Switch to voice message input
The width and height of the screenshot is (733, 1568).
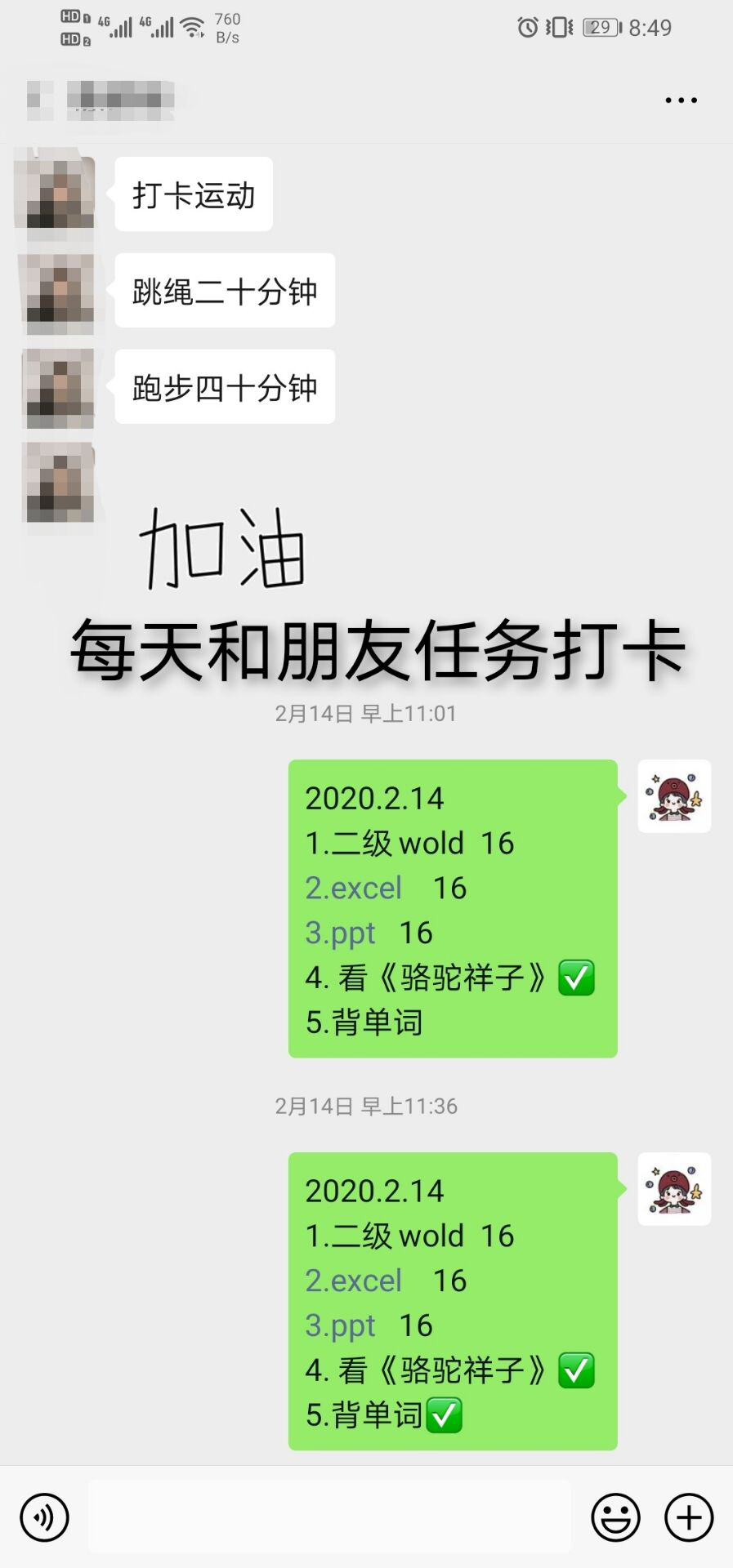coord(44,1517)
